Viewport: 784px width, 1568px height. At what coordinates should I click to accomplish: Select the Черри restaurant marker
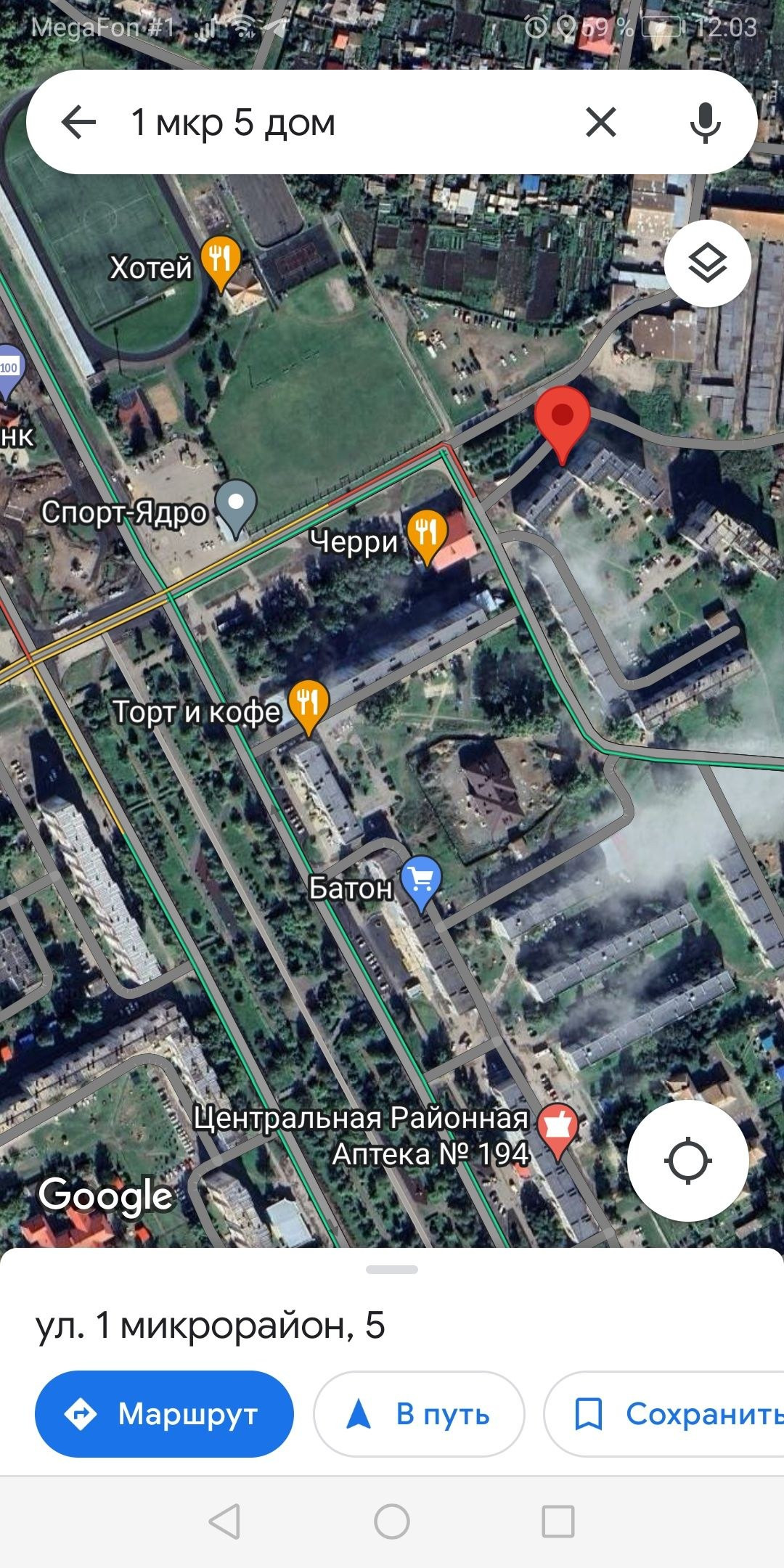pyautogui.click(x=427, y=534)
